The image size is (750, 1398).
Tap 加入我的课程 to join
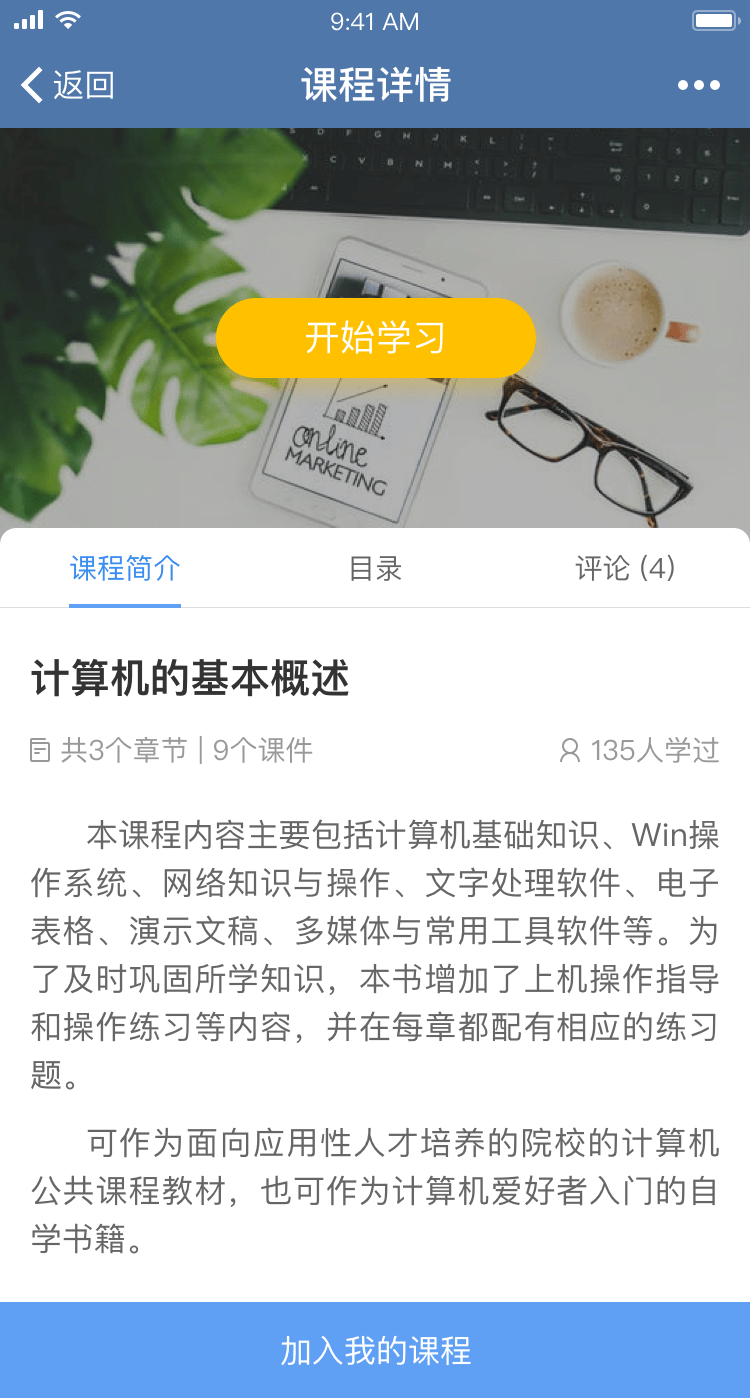375,1350
